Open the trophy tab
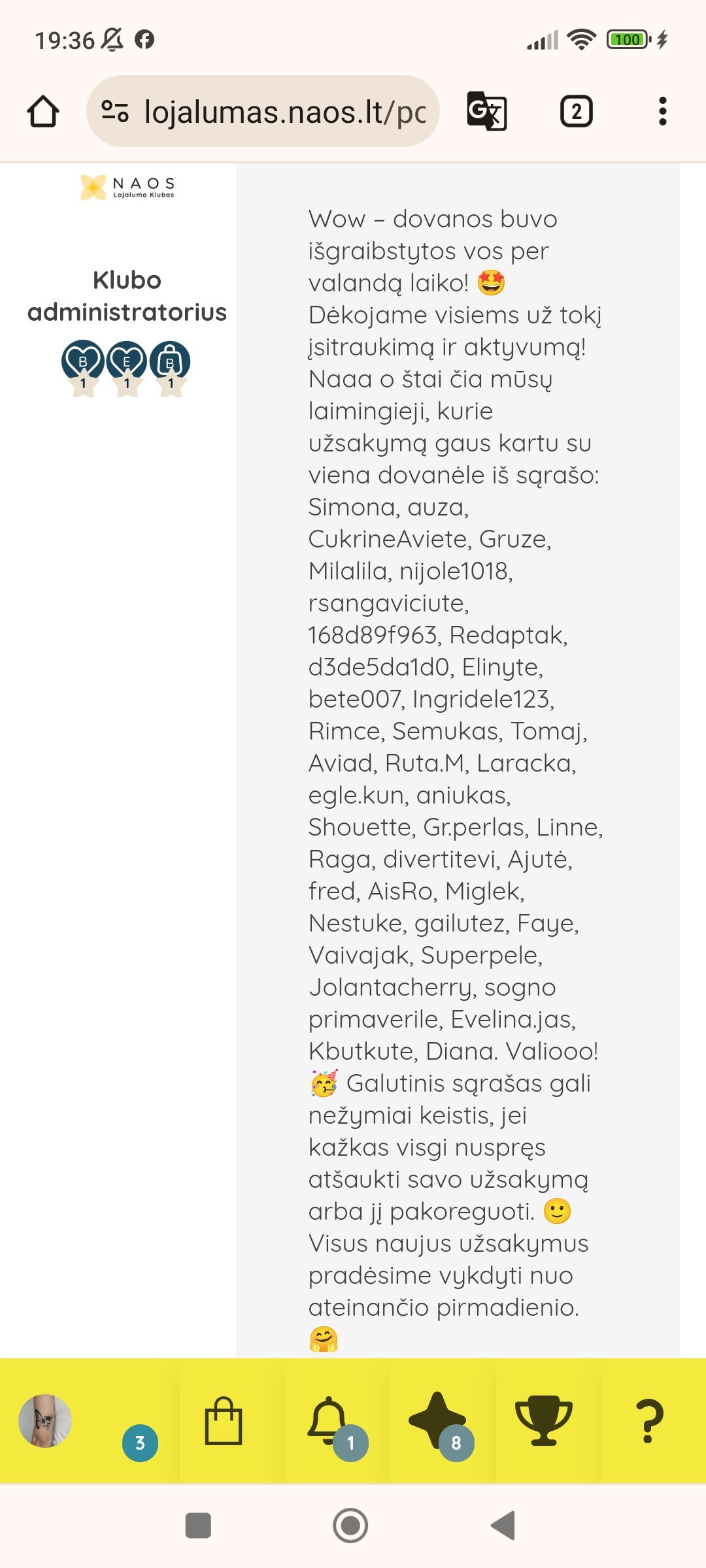Viewport: 706px width, 1568px height. (543, 1420)
